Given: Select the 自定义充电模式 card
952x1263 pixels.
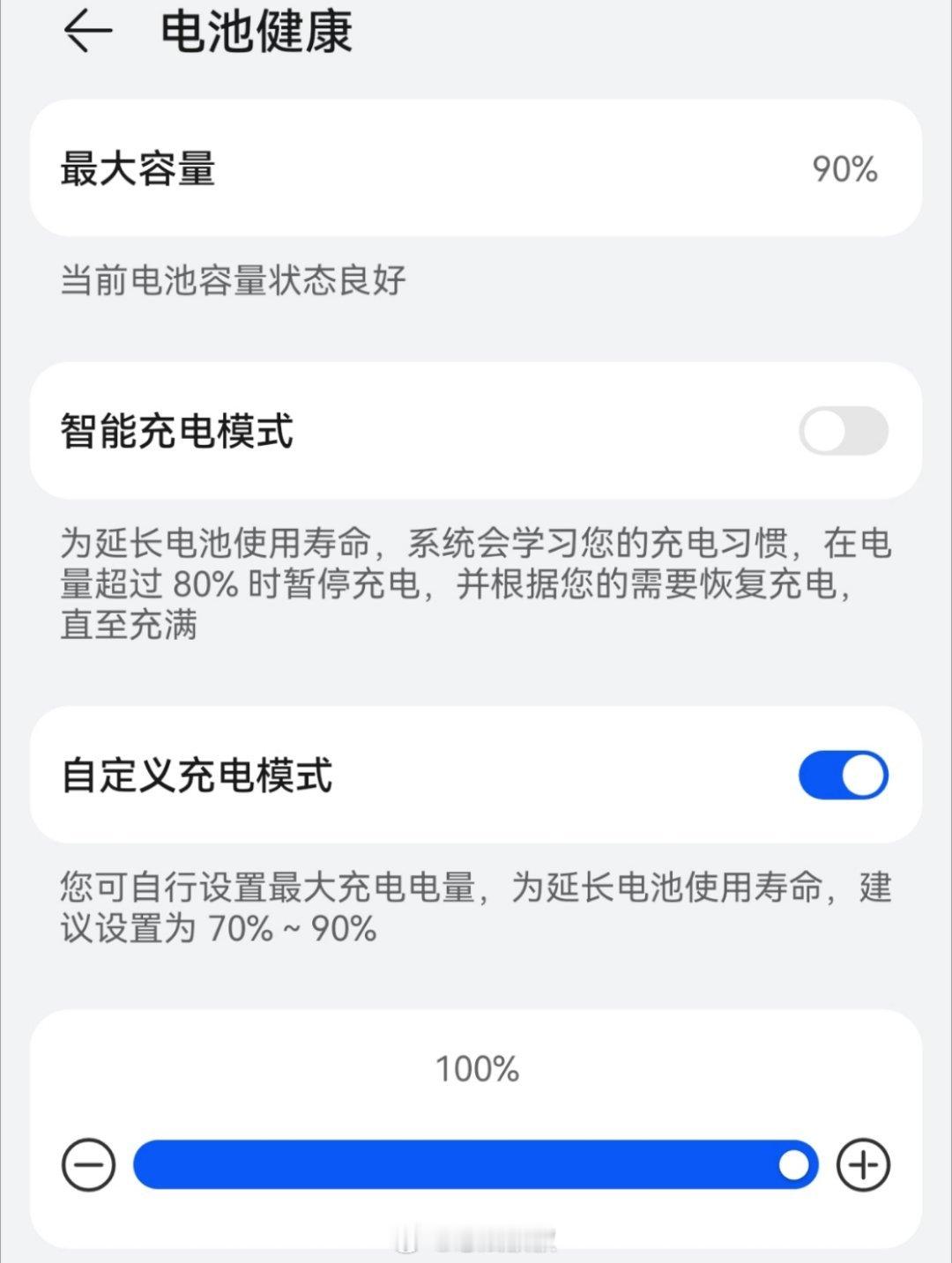Looking at the screenshot, I should 476,774.
